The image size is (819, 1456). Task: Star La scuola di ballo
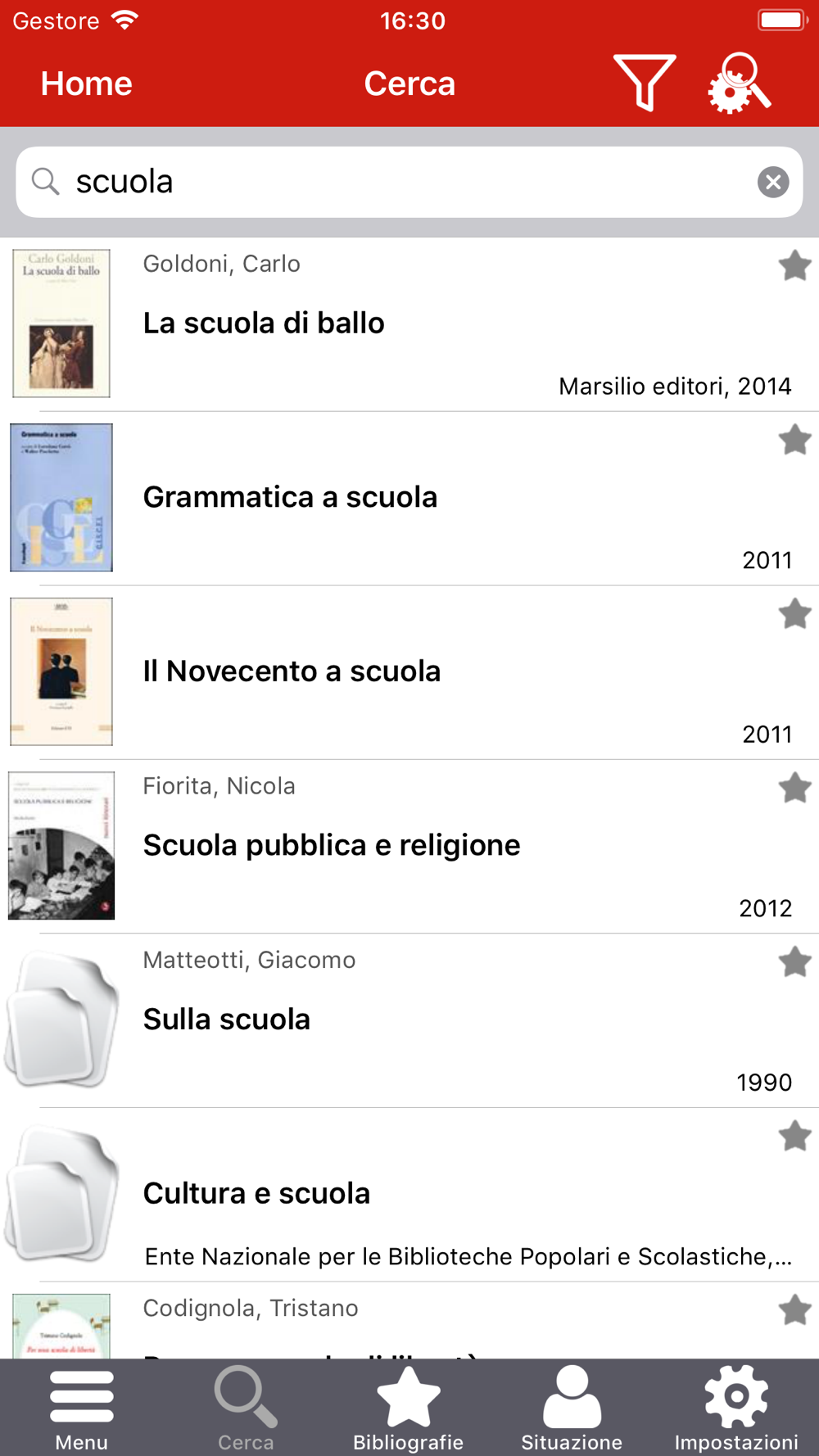[794, 265]
